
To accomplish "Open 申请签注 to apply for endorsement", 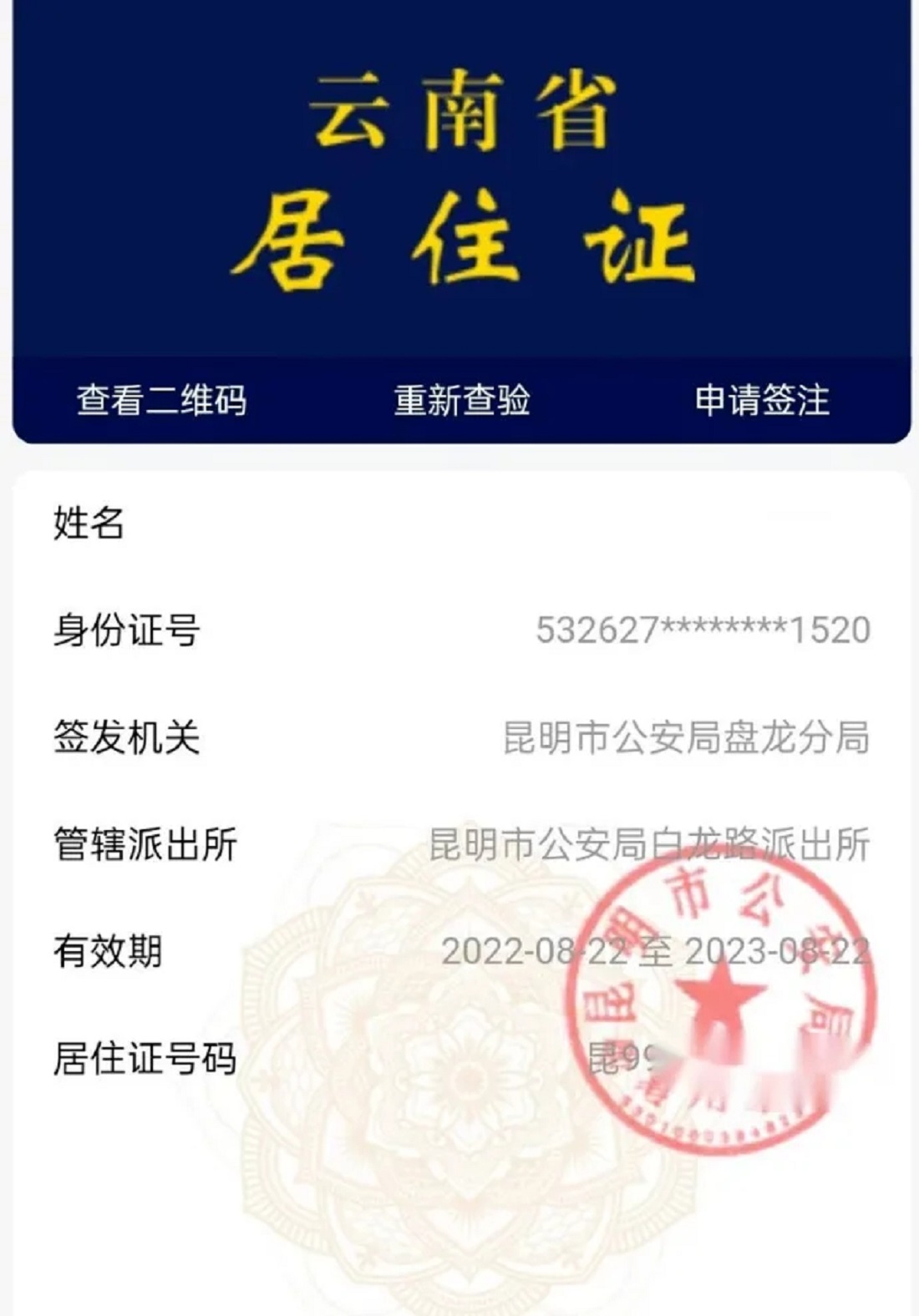I will (x=761, y=400).
